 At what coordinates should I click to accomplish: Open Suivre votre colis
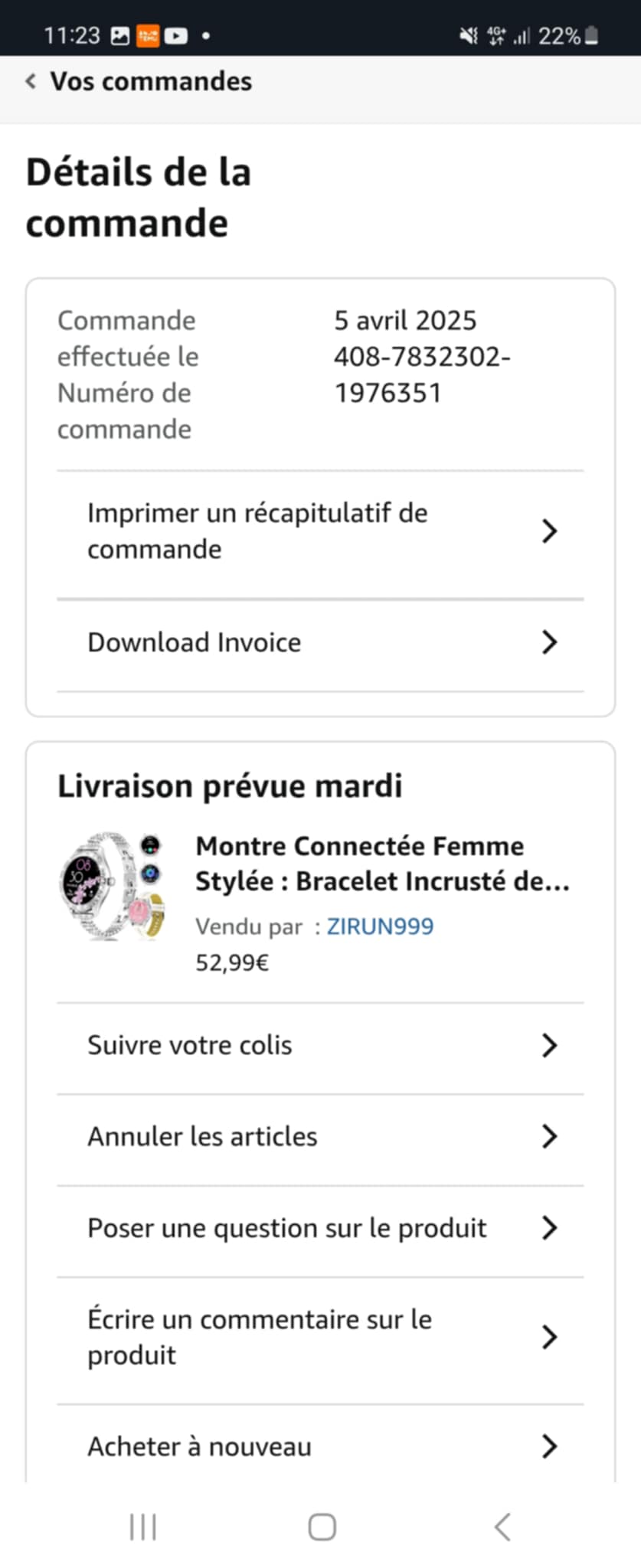tap(320, 1045)
